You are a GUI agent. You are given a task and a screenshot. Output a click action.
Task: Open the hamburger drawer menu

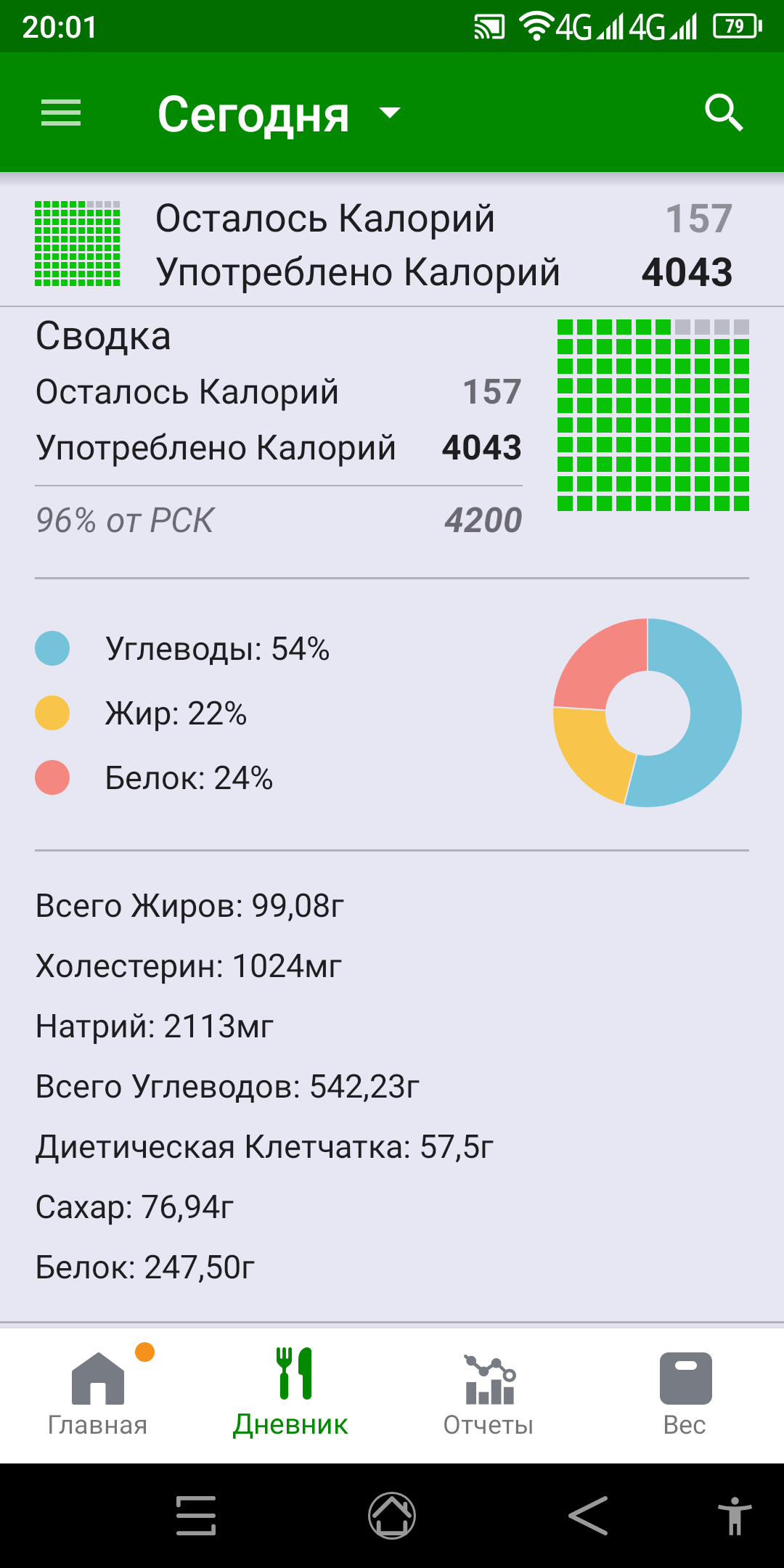(61, 113)
